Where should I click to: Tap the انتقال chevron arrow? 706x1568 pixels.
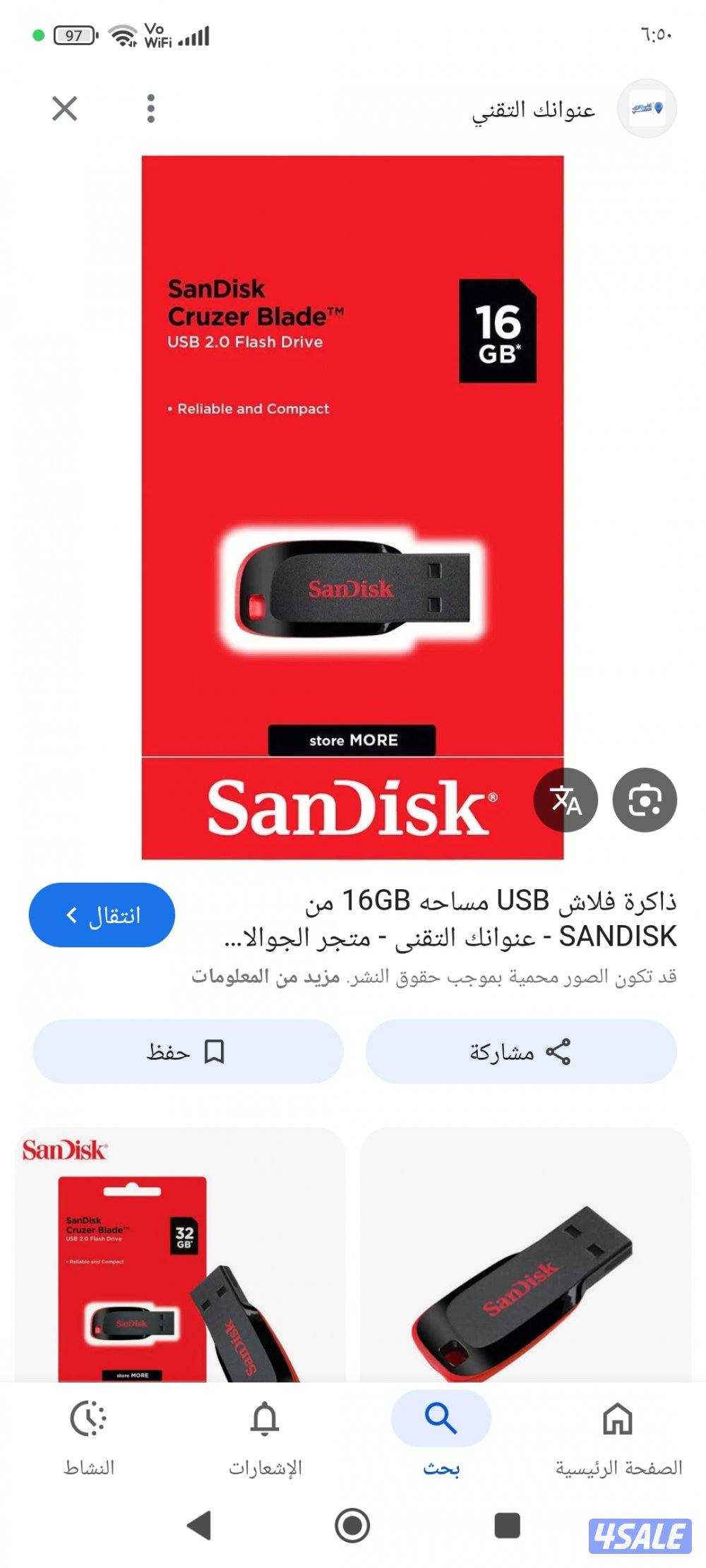click(71, 915)
